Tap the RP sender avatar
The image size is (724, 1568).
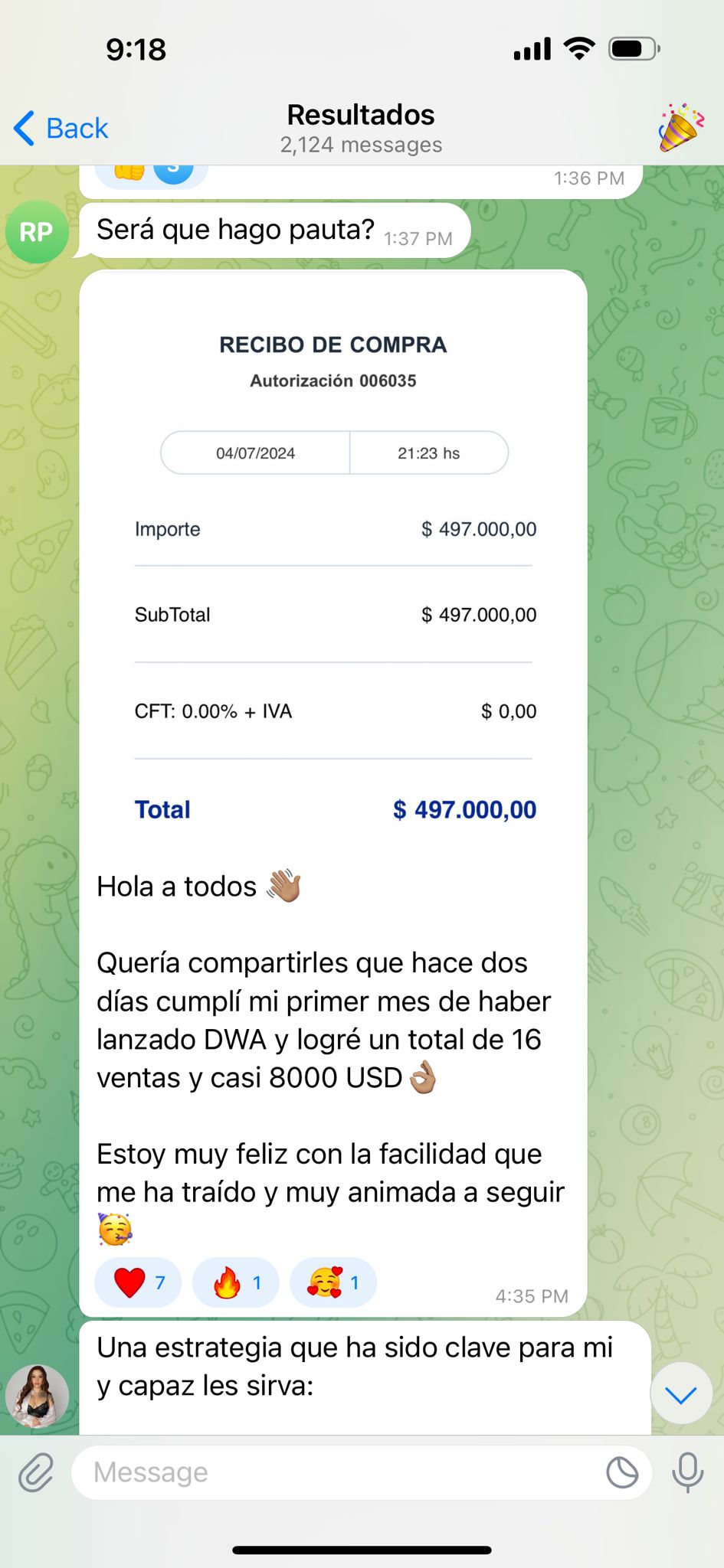[x=36, y=232]
